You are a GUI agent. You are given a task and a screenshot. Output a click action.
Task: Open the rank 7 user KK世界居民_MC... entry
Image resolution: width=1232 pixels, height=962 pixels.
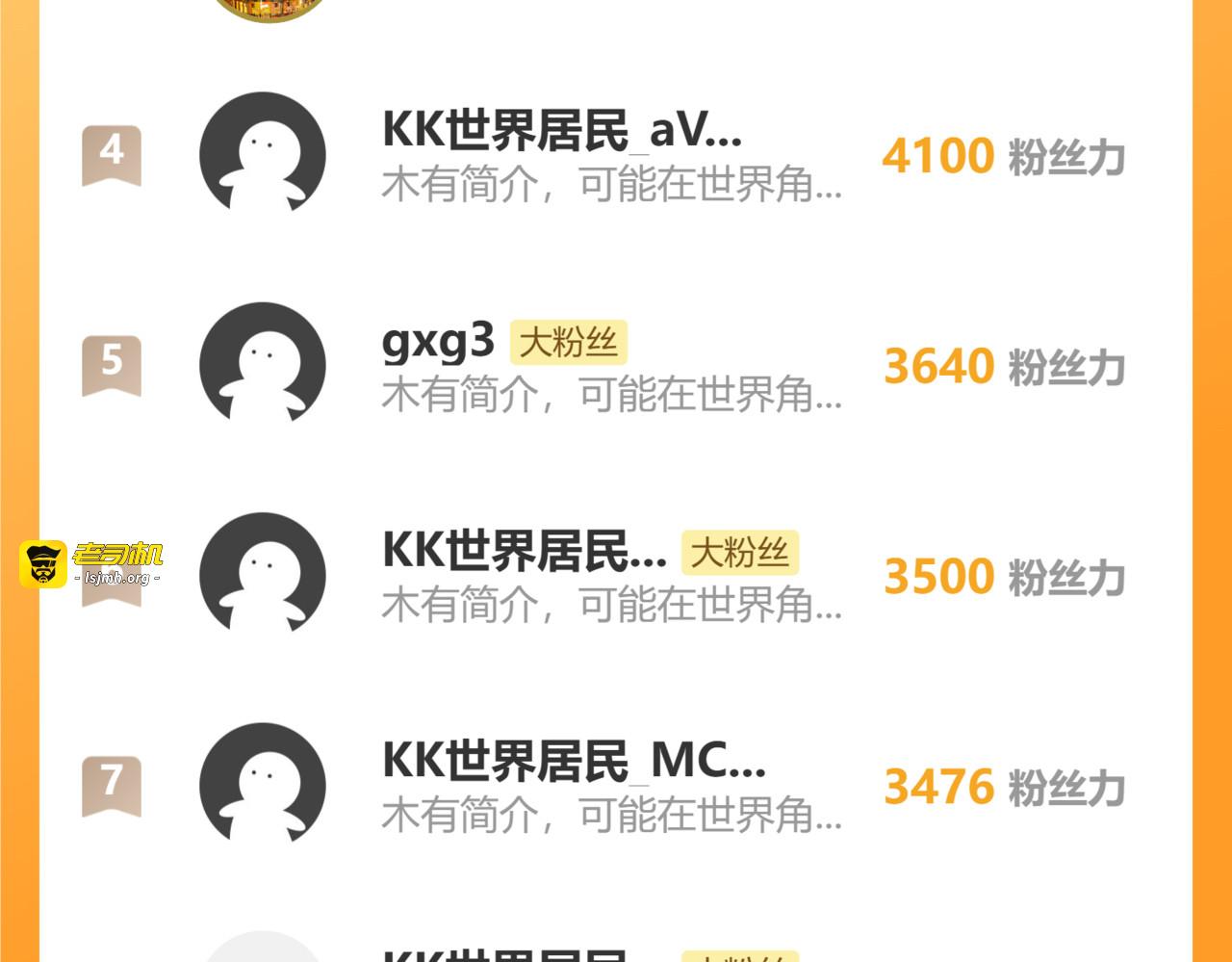(x=573, y=761)
